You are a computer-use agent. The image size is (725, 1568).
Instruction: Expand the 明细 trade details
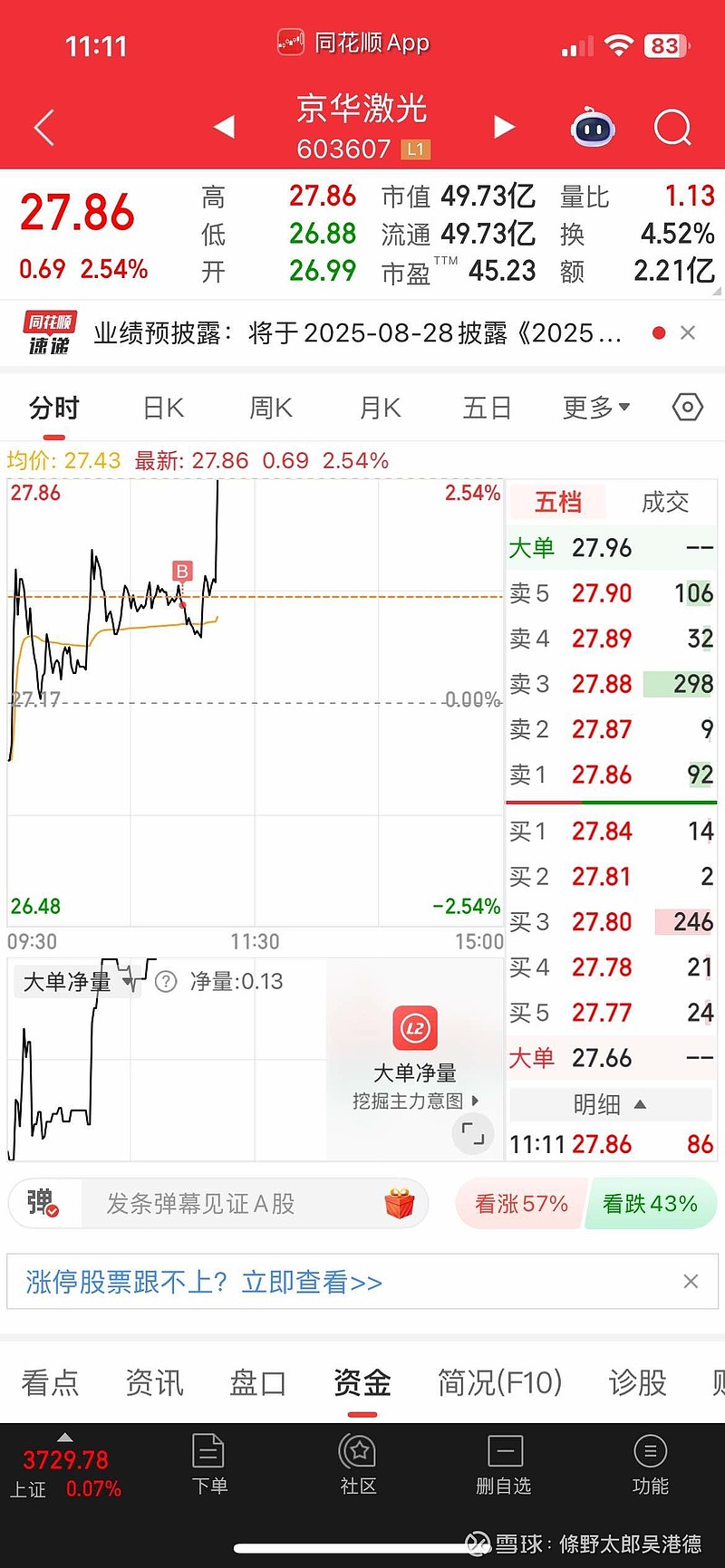click(611, 1104)
